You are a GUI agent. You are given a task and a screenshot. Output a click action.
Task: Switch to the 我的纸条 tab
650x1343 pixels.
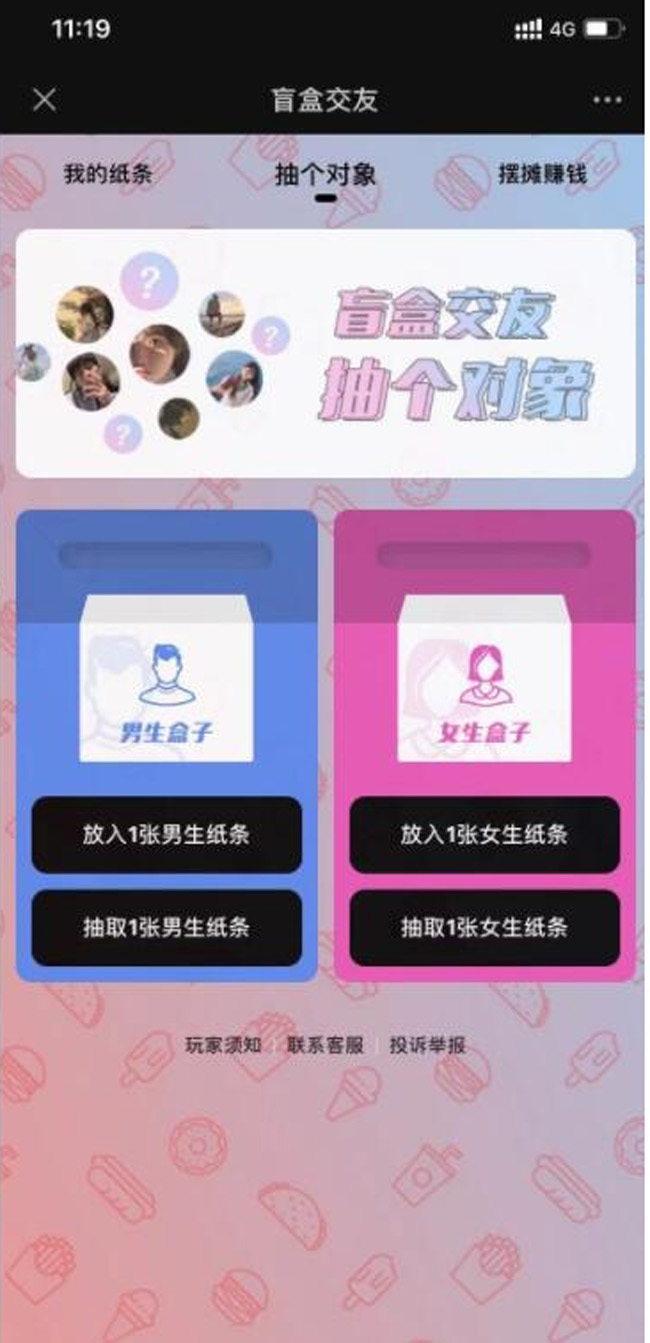pyautogui.click(x=108, y=174)
